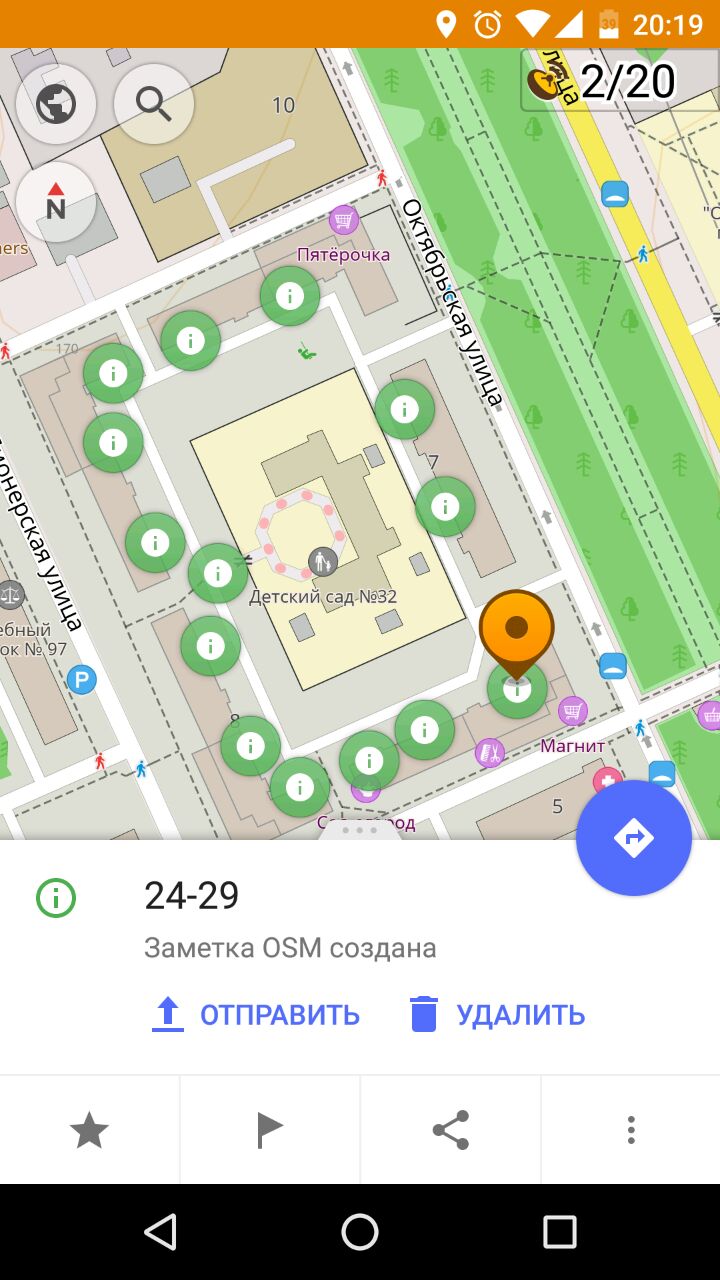The width and height of the screenshot is (720, 1280).
Task: Open the Магнит shop icon on map
Action: coord(572,712)
